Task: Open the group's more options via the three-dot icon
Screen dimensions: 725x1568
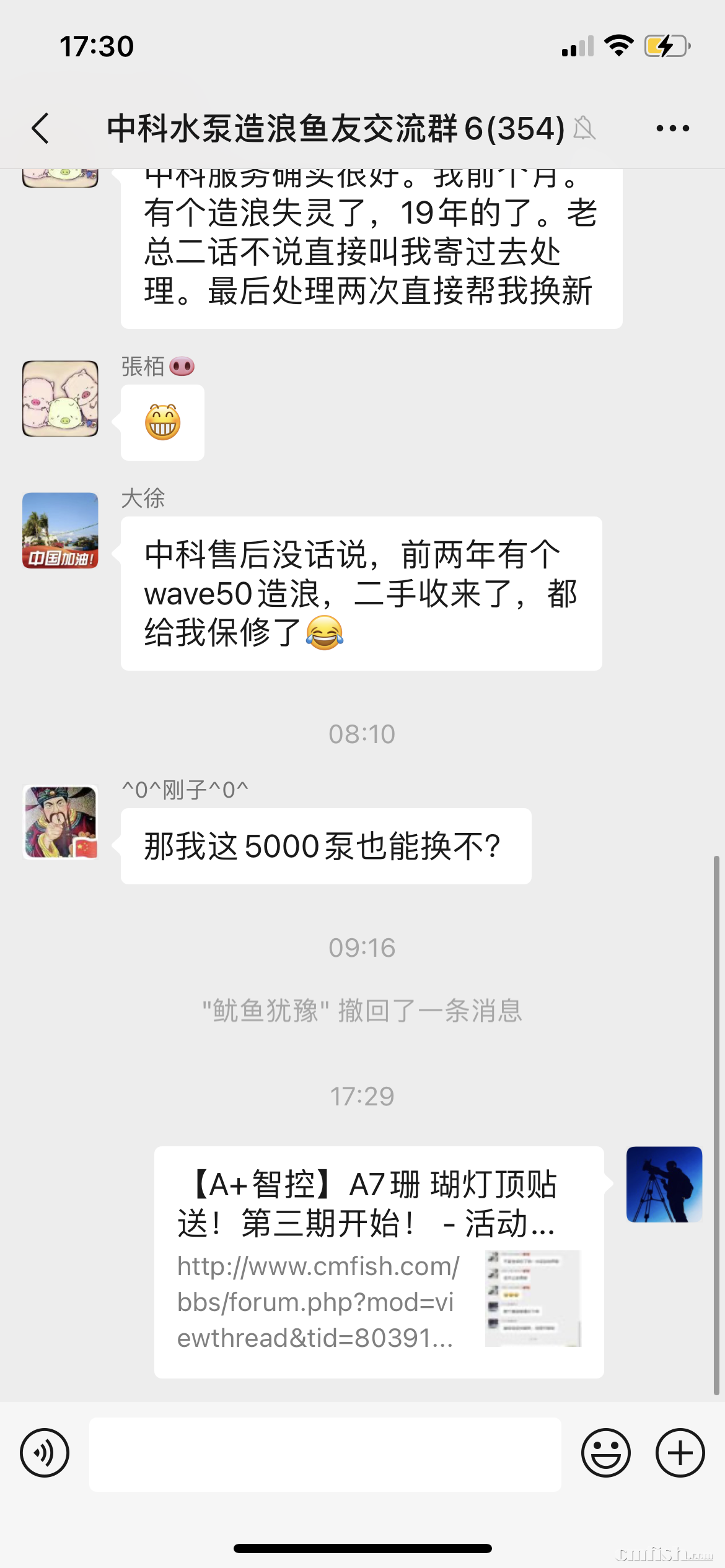Action: tap(672, 128)
